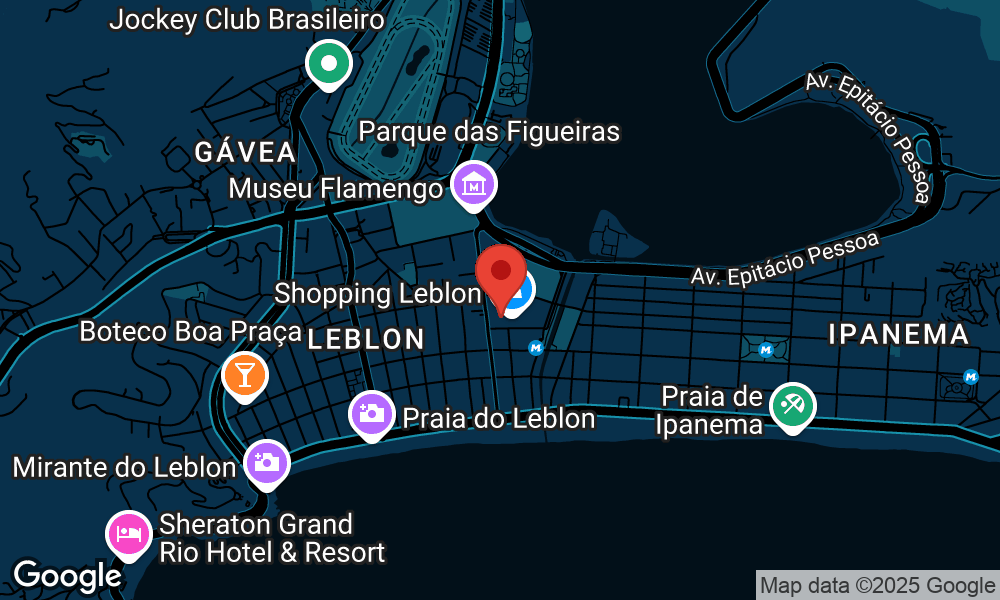Select the red pin at Shopping Leblon
Image resolution: width=1000 pixels, height=600 pixels.
pos(500,273)
